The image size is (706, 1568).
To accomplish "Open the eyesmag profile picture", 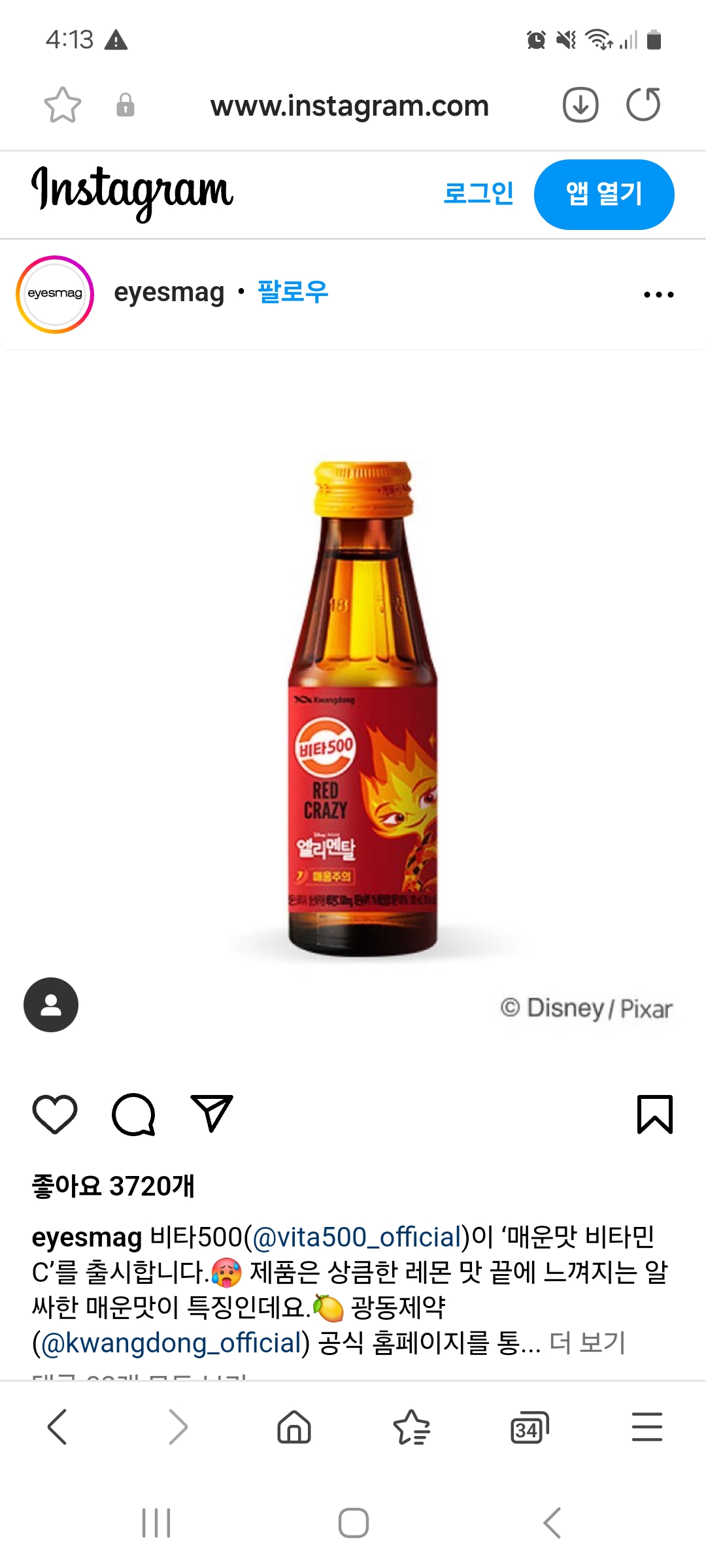I will (x=55, y=294).
